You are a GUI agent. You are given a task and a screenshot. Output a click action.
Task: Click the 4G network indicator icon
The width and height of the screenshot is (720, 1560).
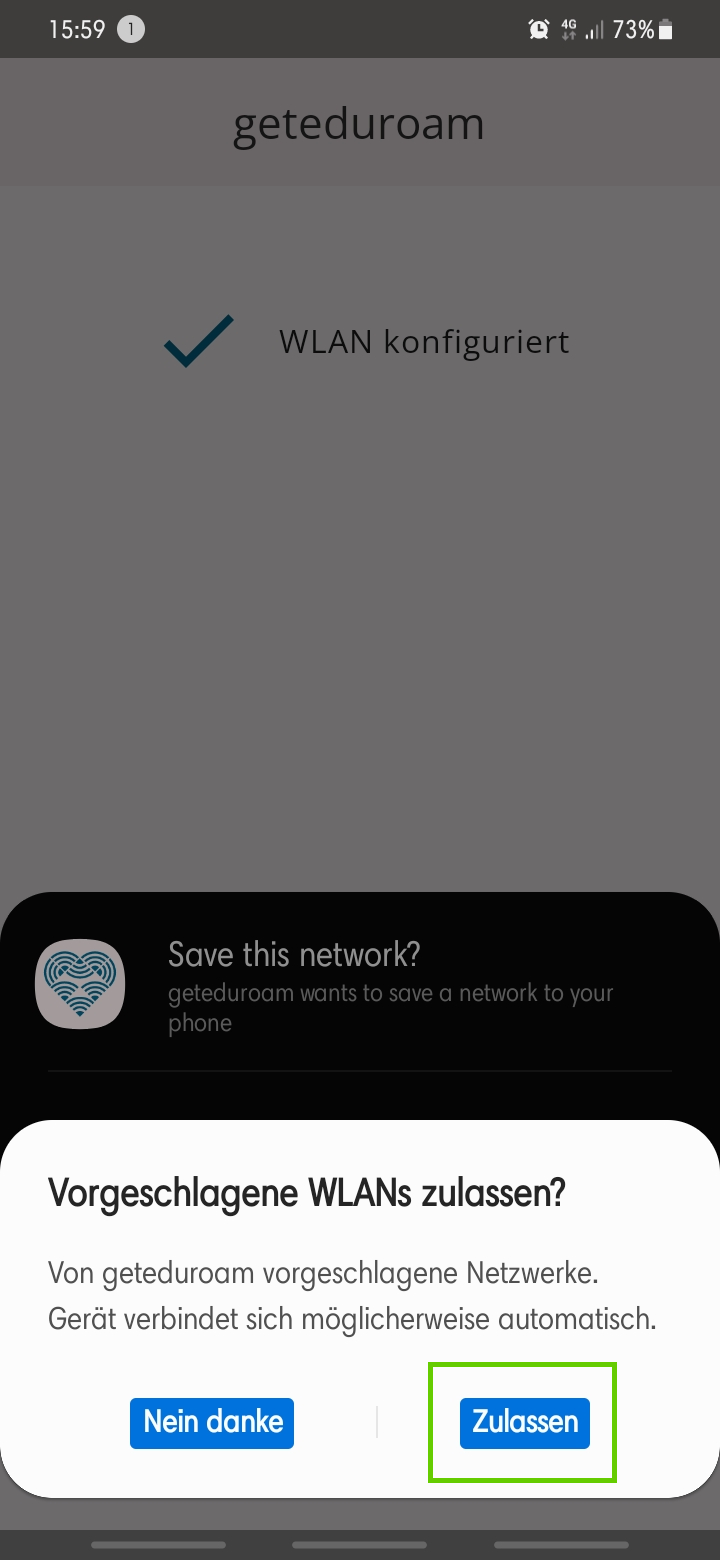coord(568,29)
